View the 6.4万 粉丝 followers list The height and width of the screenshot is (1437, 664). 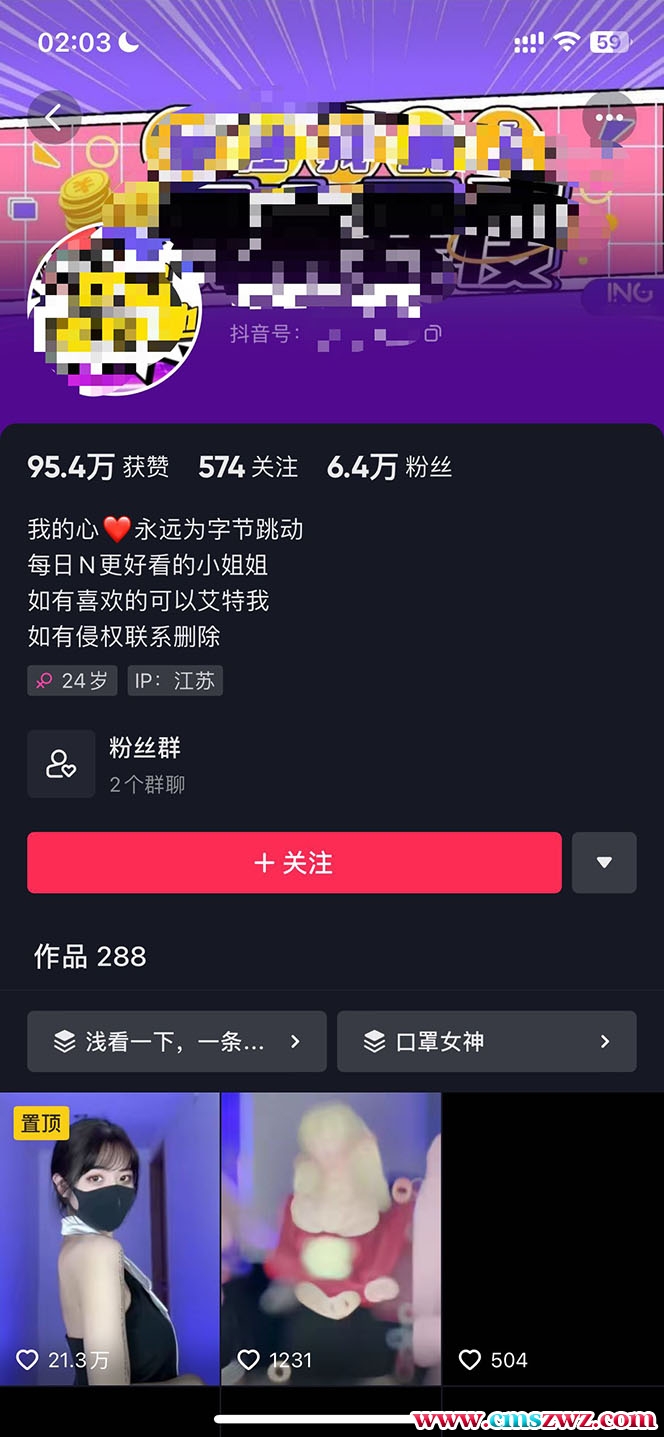click(390, 466)
